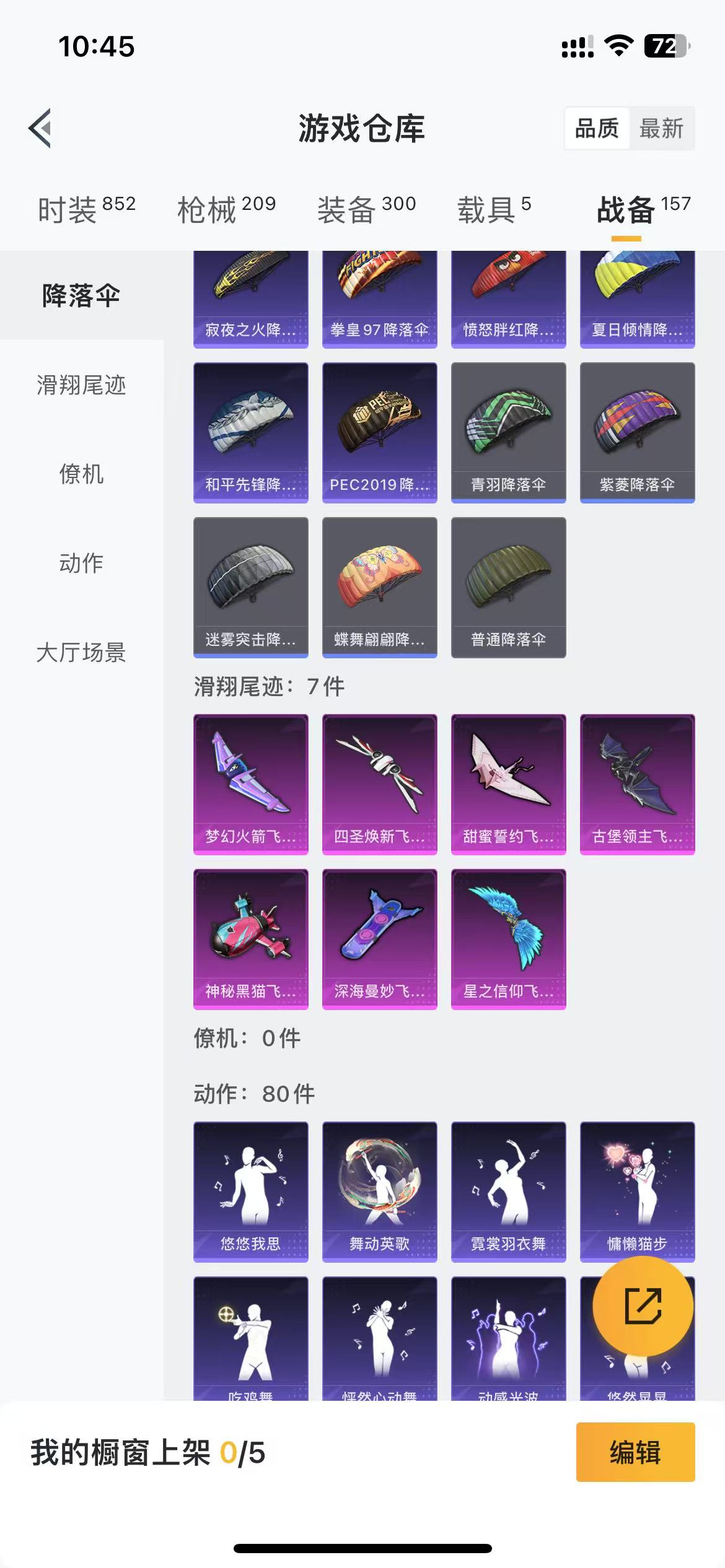Open 大厅场景 category in the side list
725x1568 pixels.
81,652
